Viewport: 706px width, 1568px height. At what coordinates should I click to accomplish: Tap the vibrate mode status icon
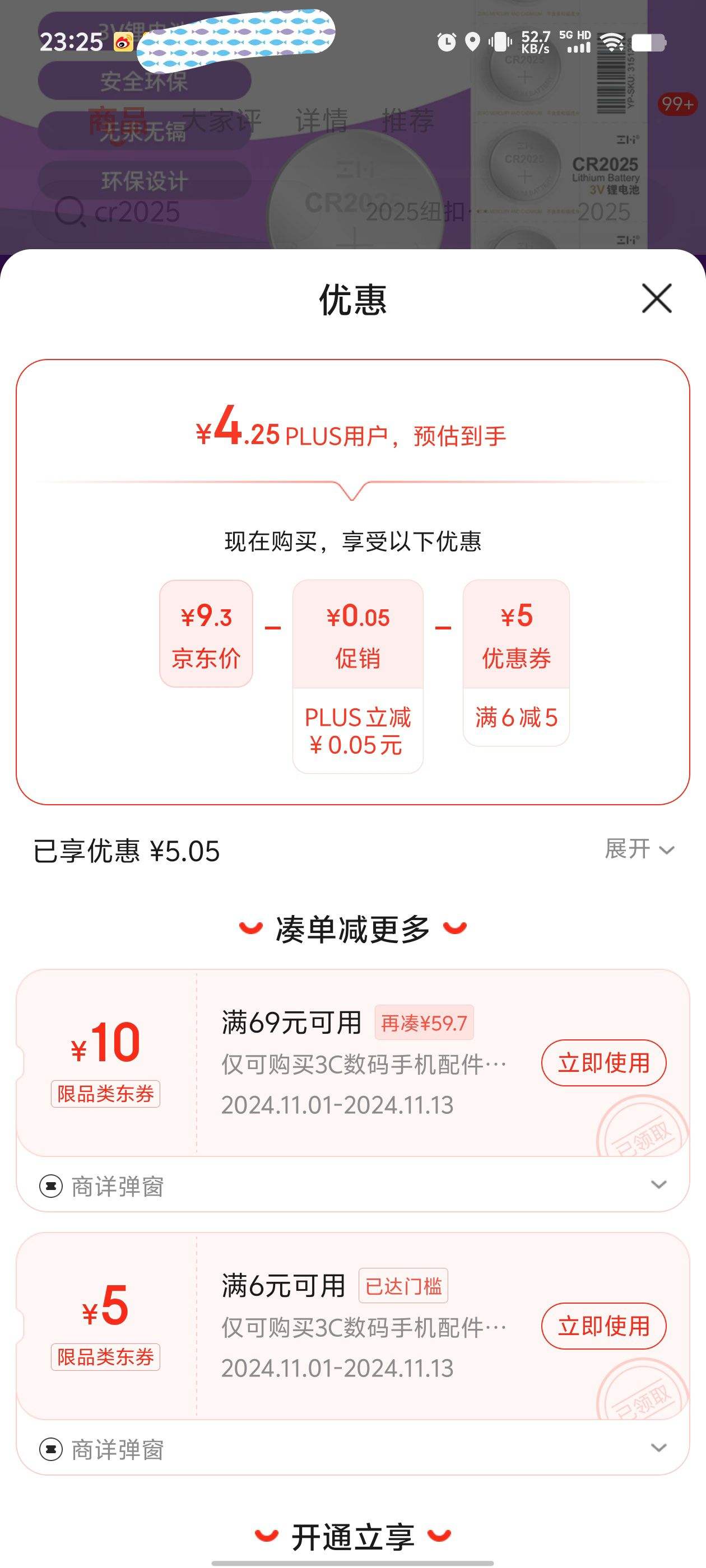[499, 41]
